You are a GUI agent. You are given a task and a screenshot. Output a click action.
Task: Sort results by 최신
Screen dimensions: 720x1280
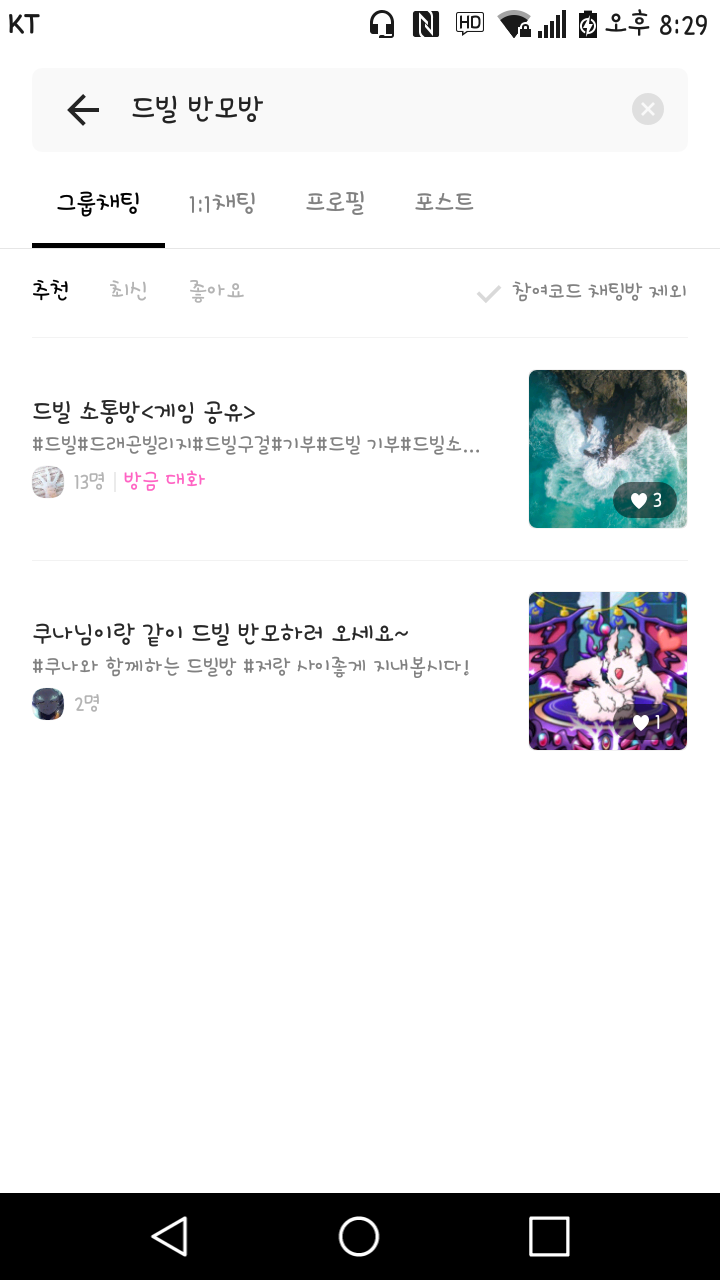pyautogui.click(x=129, y=291)
